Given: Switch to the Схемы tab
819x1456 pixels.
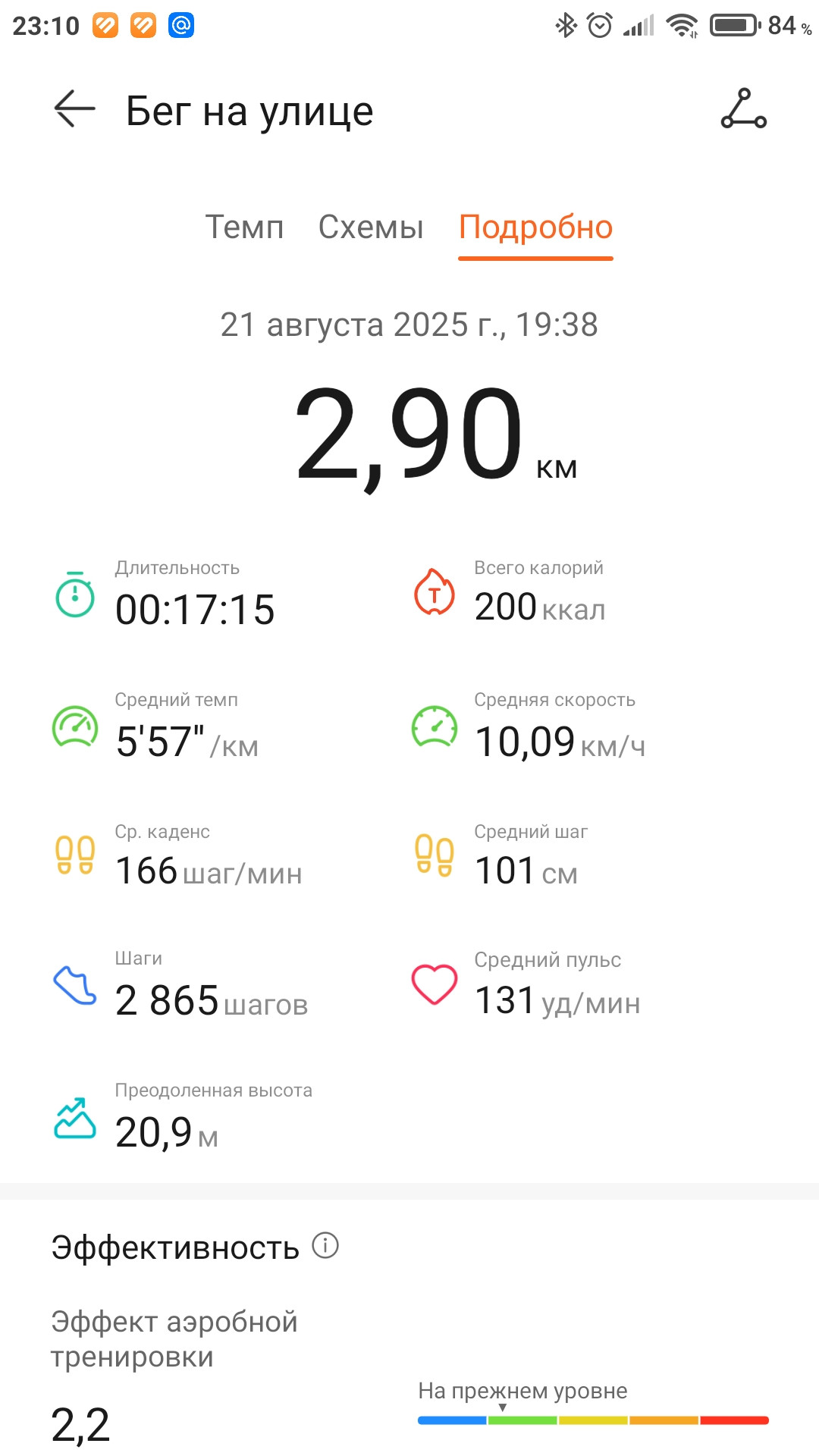Looking at the screenshot, I should 371,227.
